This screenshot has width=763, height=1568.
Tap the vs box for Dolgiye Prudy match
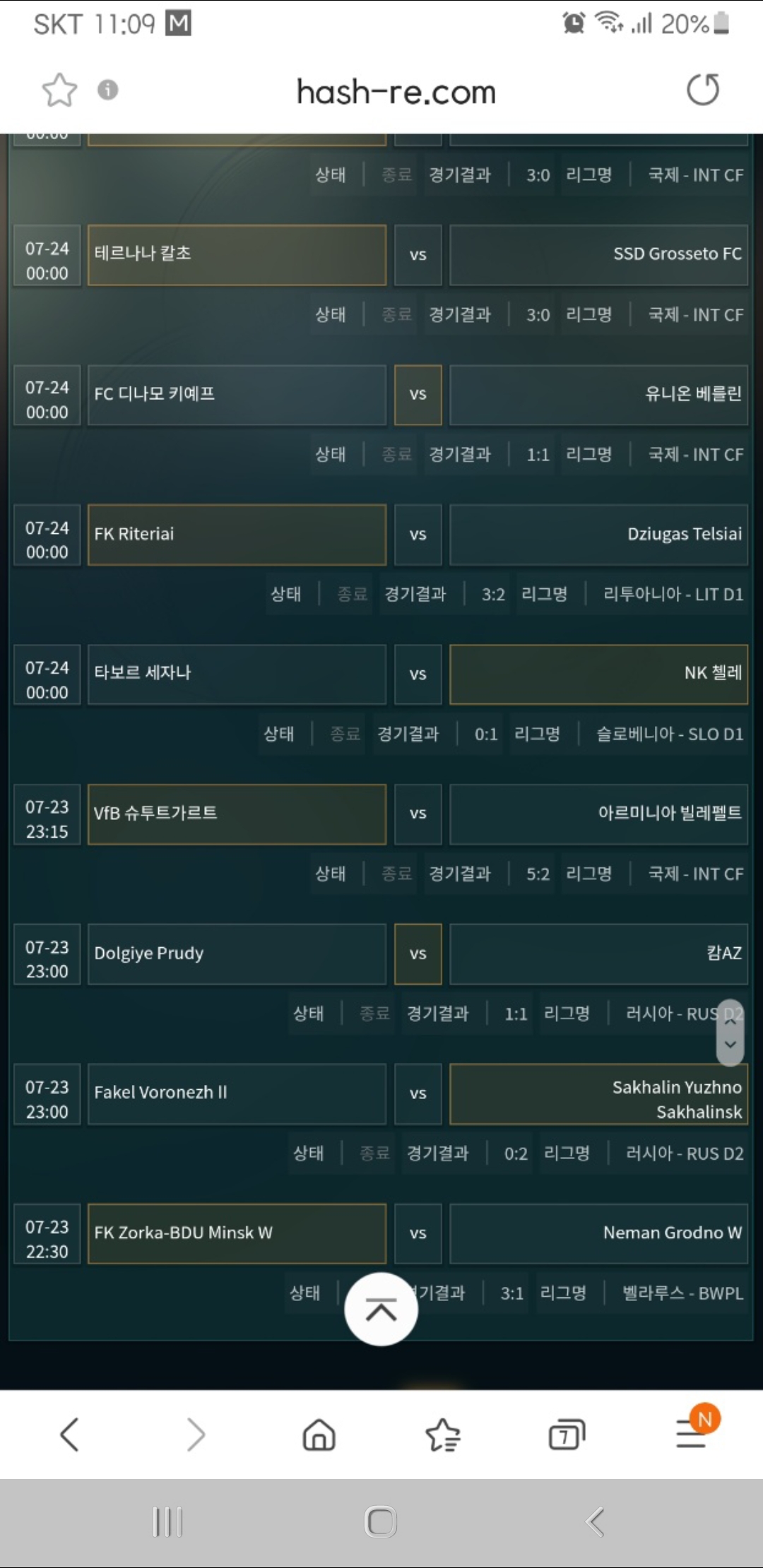(x=418, y=954)
